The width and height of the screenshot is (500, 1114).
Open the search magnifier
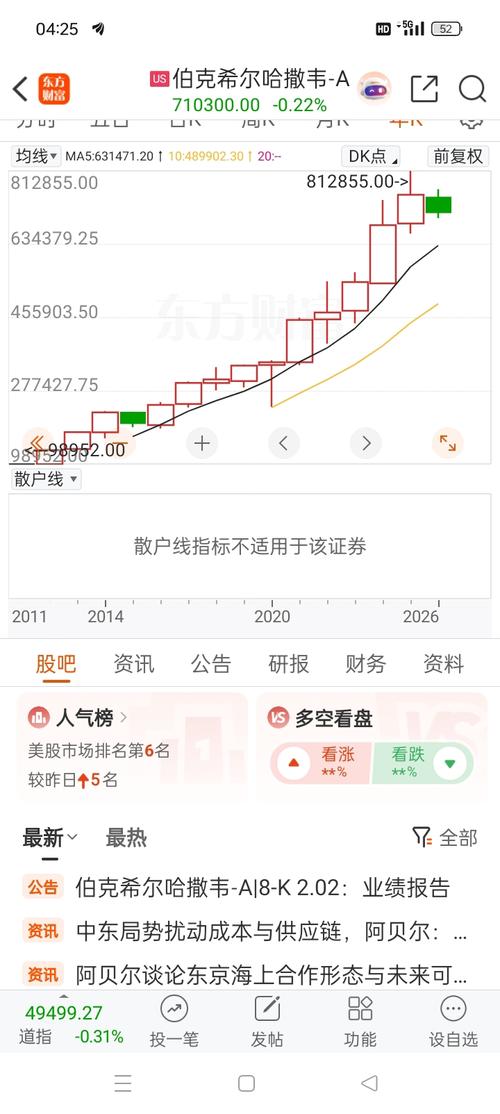[472, 89]
